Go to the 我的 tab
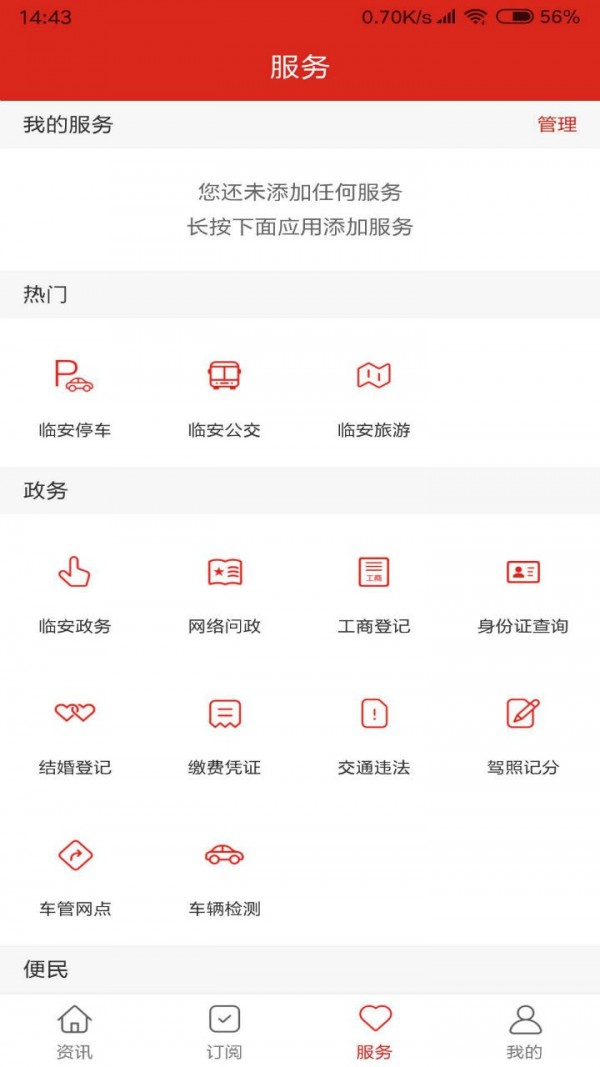600x1067 pixels. coord(524,1031)
